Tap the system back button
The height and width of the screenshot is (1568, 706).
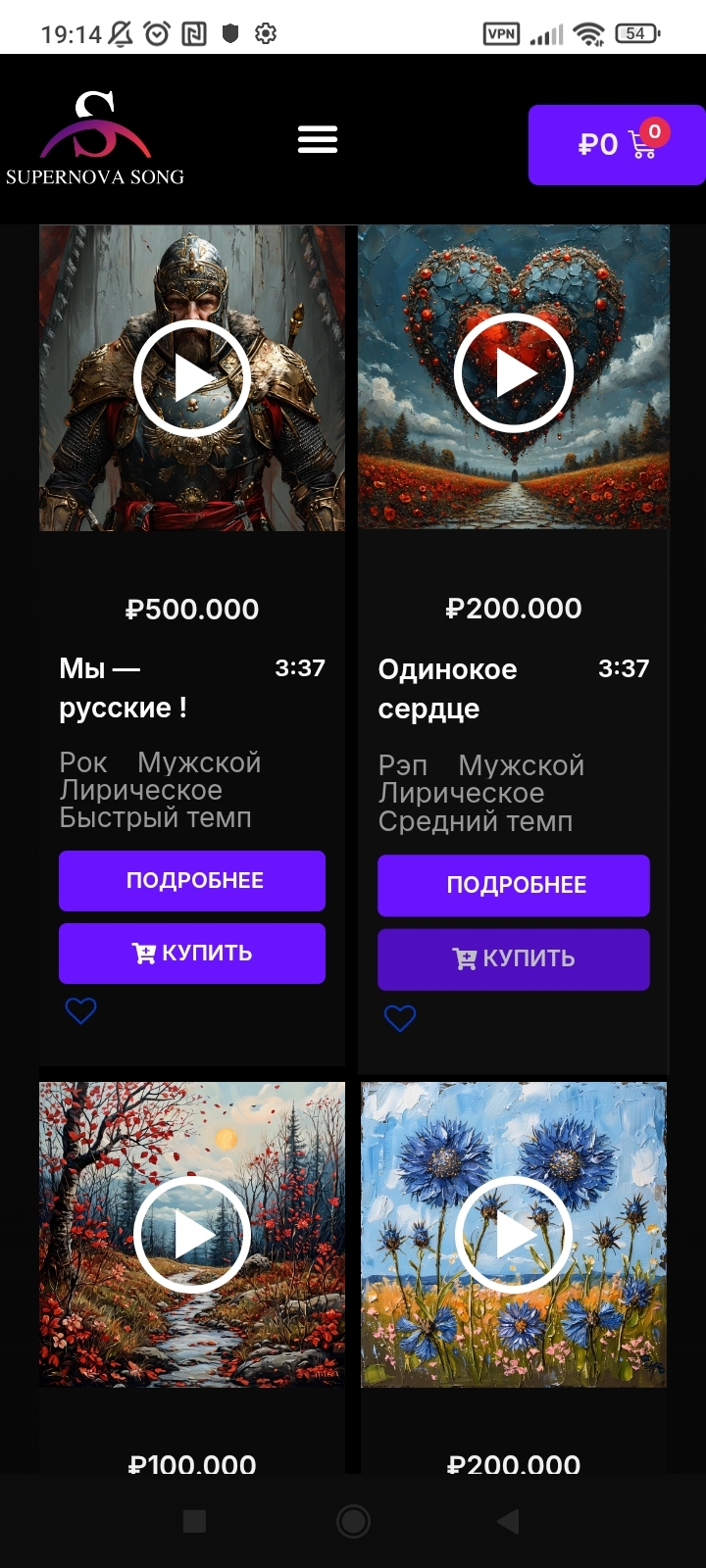click(x=508, y=1521)
